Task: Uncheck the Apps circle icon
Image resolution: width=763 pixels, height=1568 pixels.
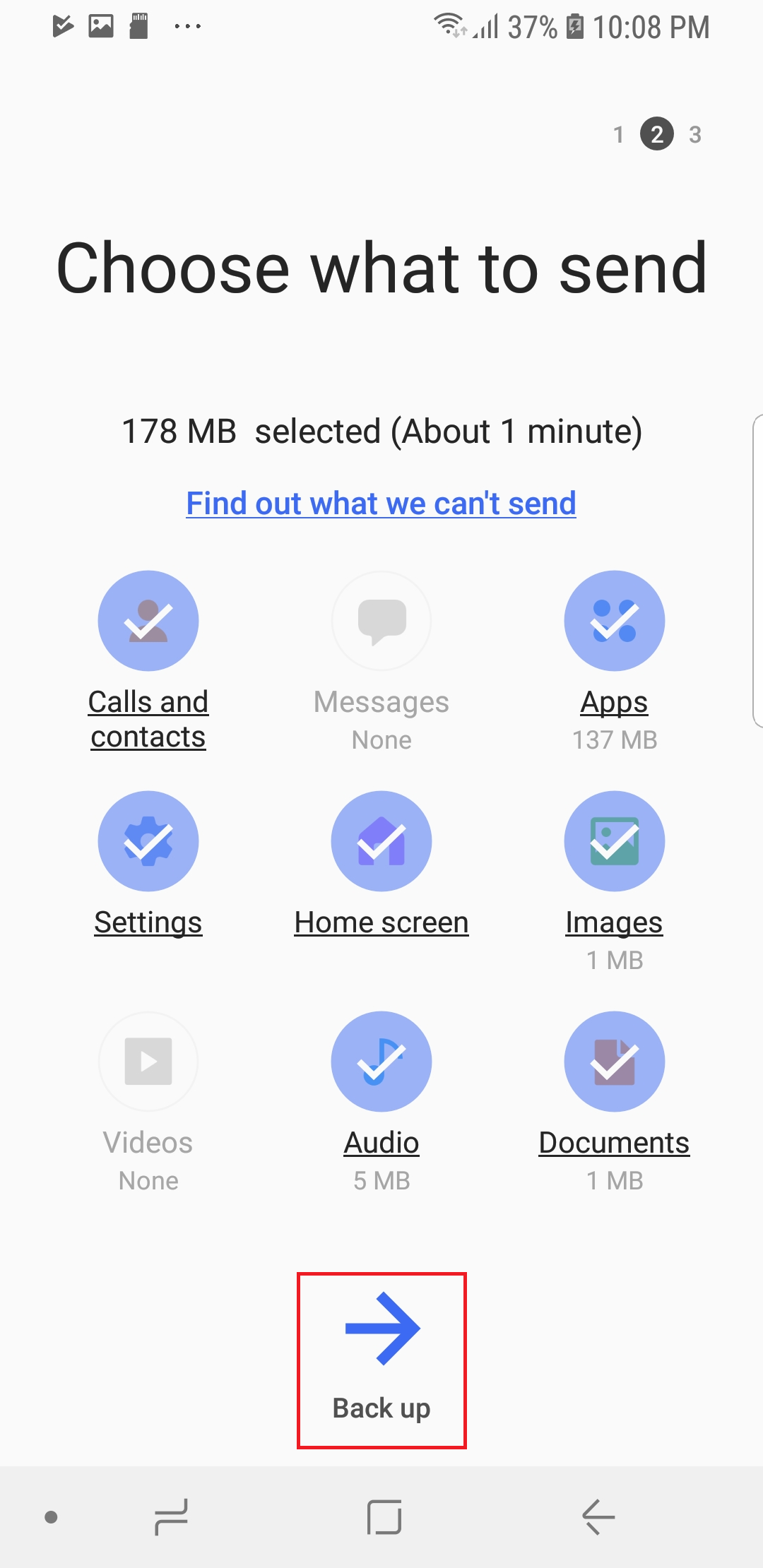Action: (615, 621)
